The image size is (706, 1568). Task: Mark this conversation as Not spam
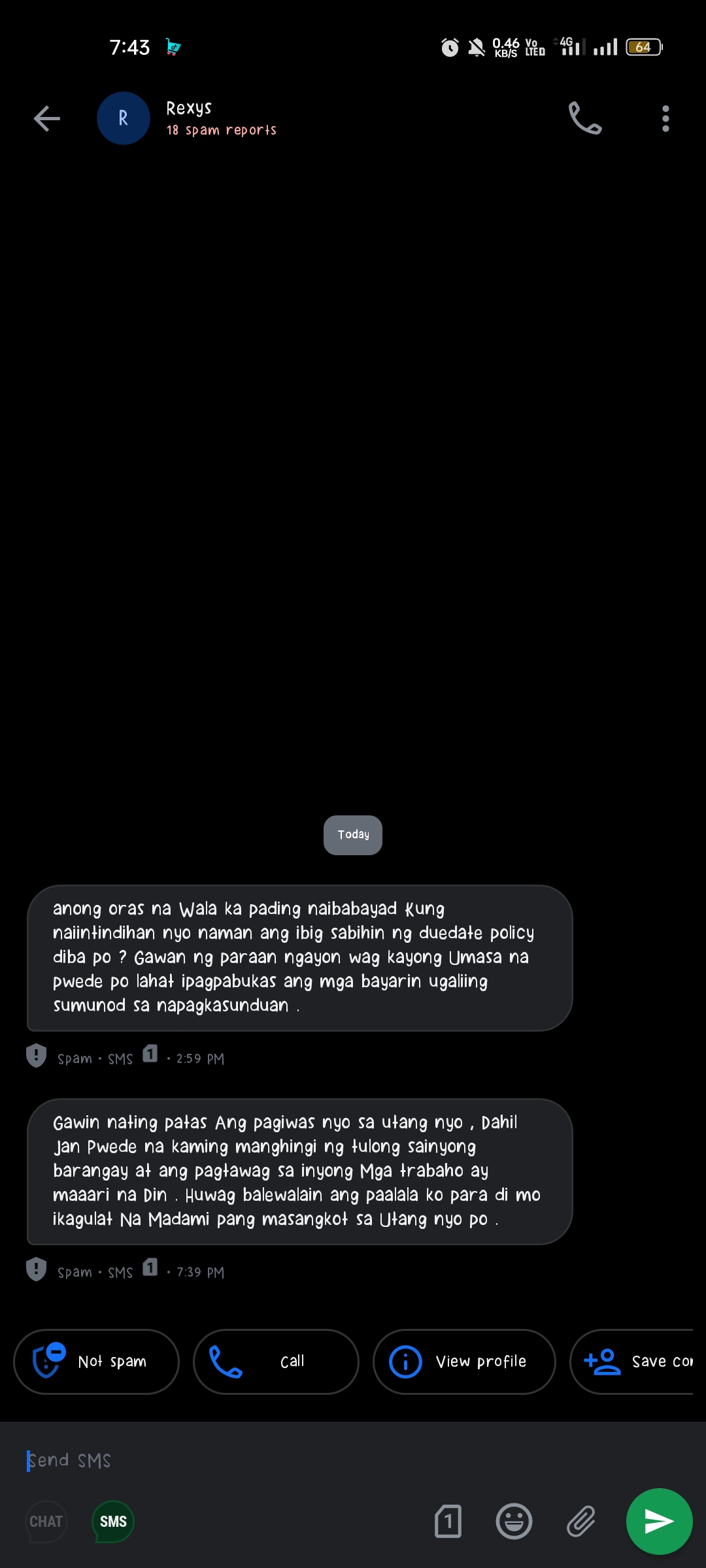(x=96, y=1362)
